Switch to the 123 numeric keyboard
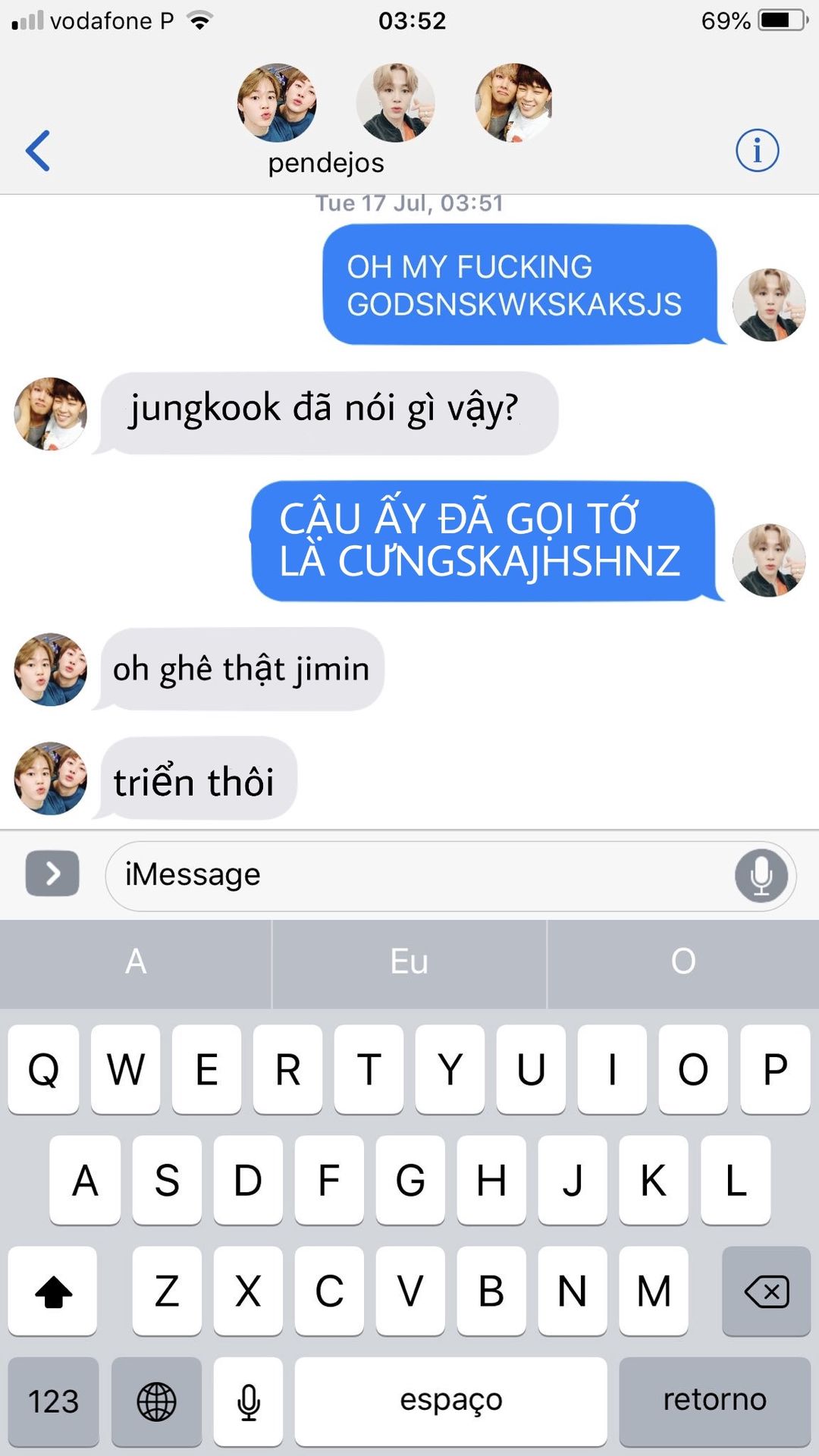 (53, 1401)
